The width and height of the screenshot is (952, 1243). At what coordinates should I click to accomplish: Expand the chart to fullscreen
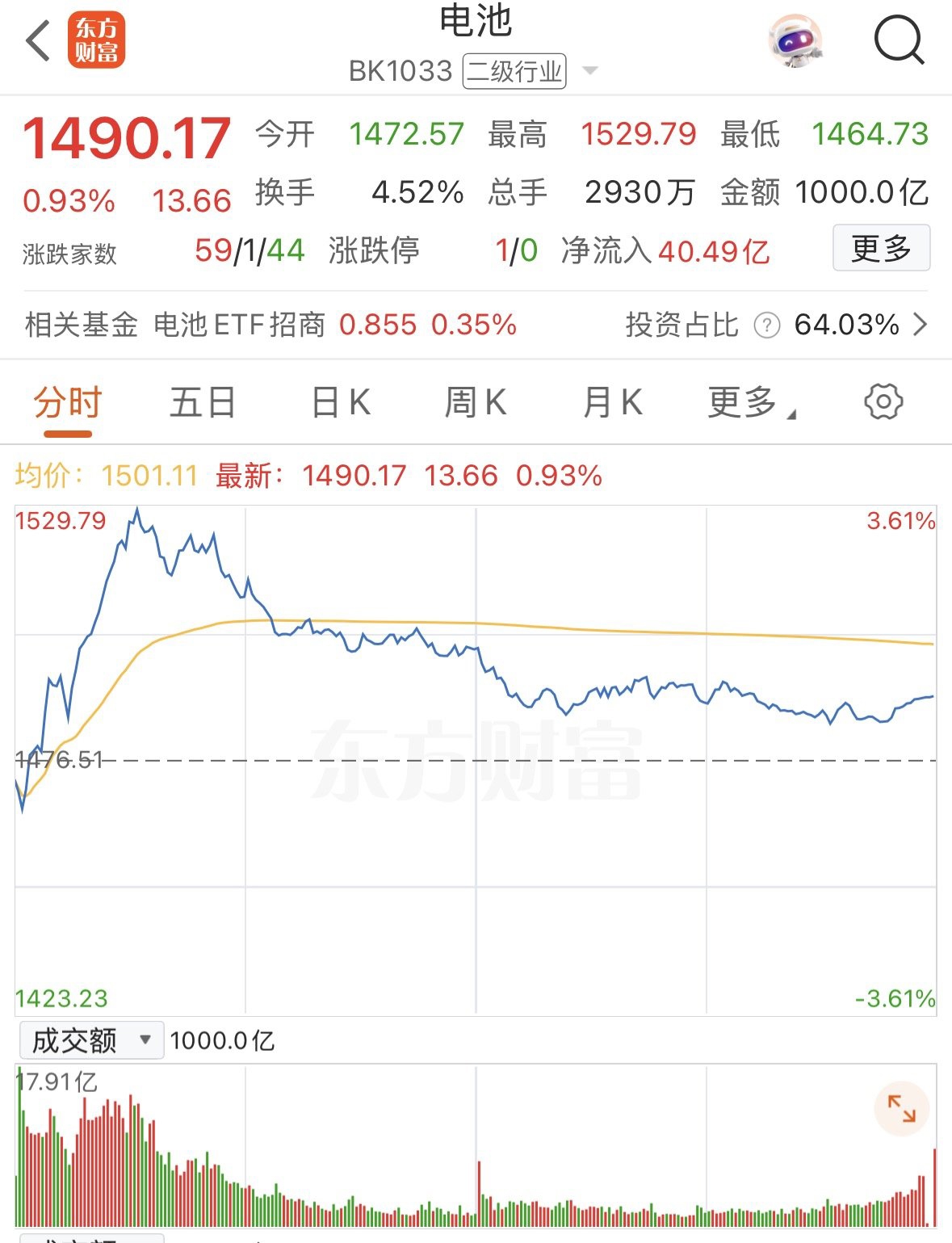tap(901, 1109)
